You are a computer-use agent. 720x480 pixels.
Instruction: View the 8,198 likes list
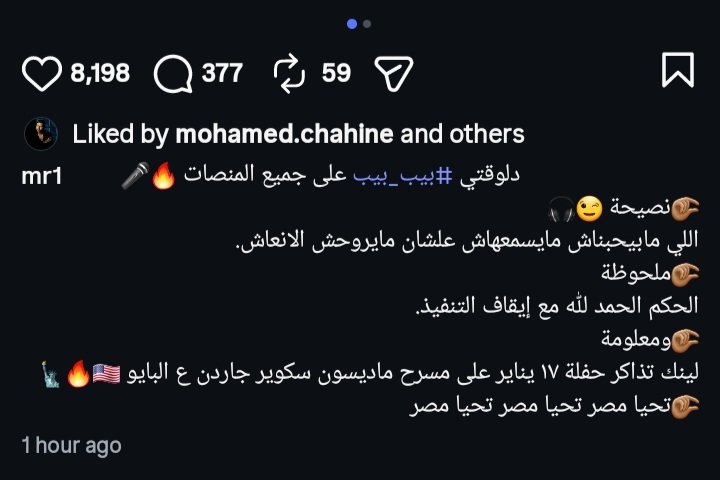[100, 73]
